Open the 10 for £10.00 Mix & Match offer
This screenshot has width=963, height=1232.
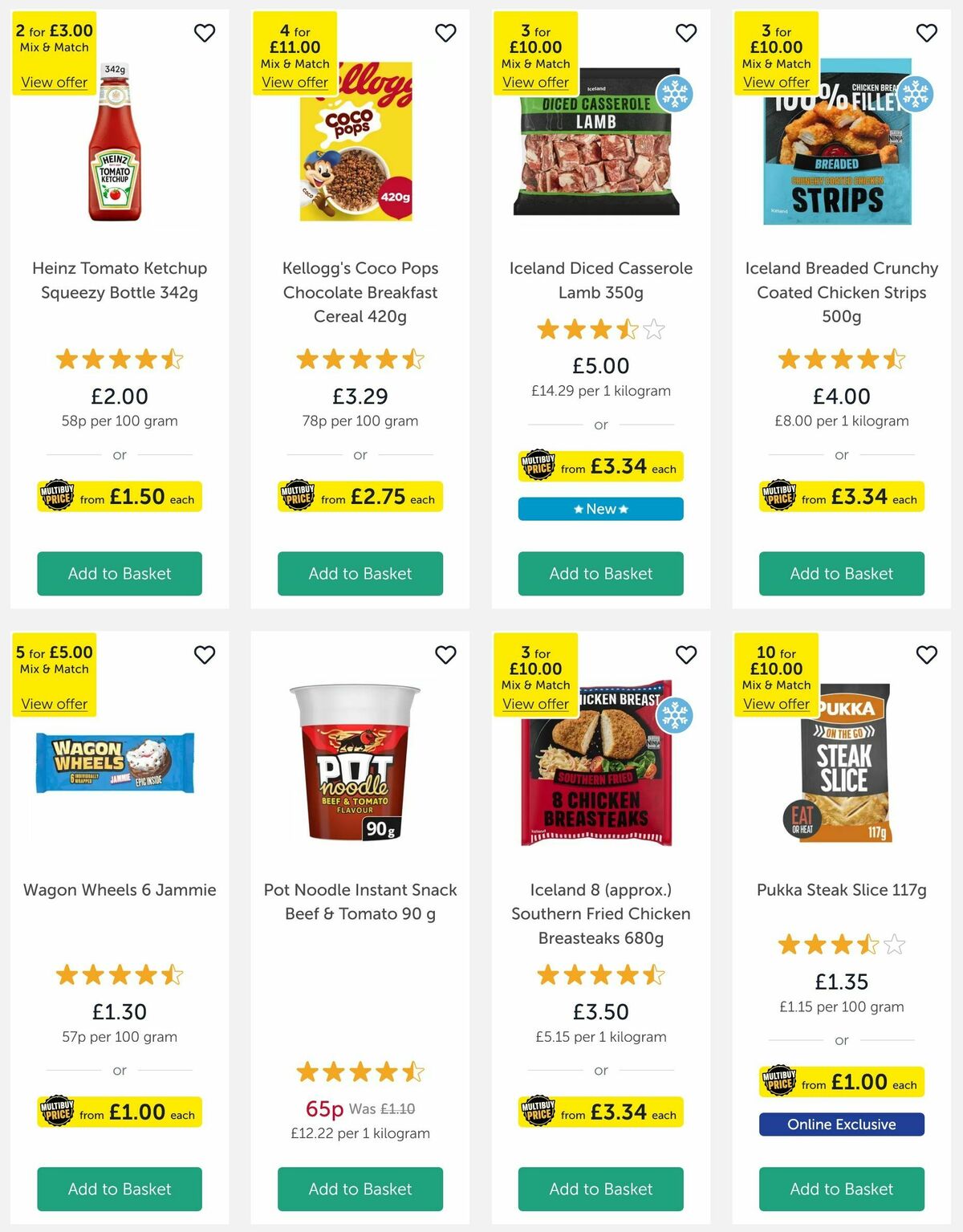pos(776,703)
